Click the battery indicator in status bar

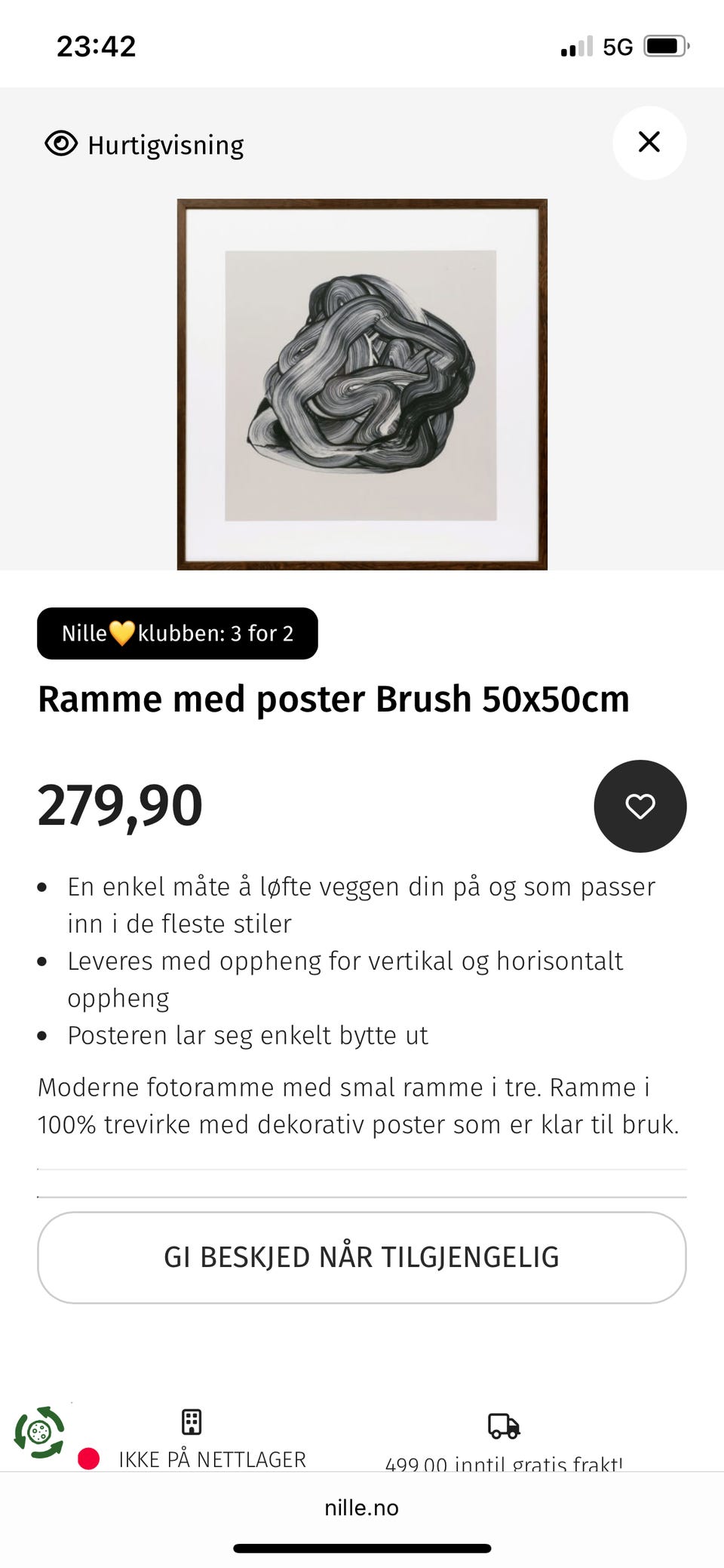coord(662,45)
